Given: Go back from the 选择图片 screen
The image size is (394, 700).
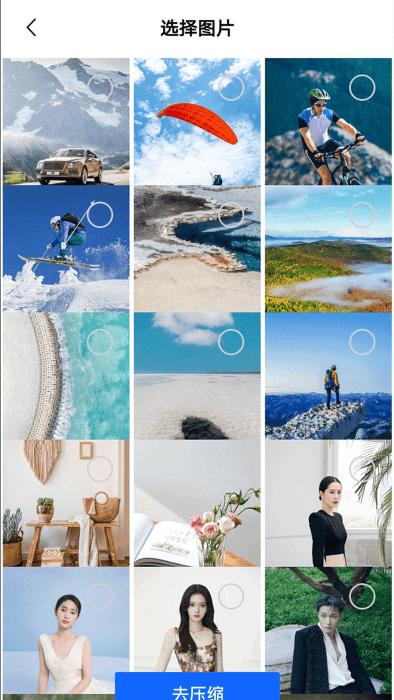Looking at the screenshot, I should [31, 28].
